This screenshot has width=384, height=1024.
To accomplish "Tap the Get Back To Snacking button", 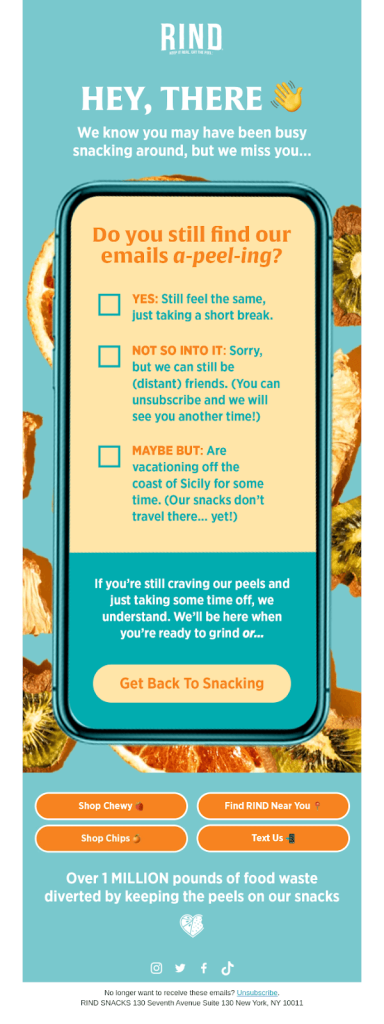I will click(191, 684).
